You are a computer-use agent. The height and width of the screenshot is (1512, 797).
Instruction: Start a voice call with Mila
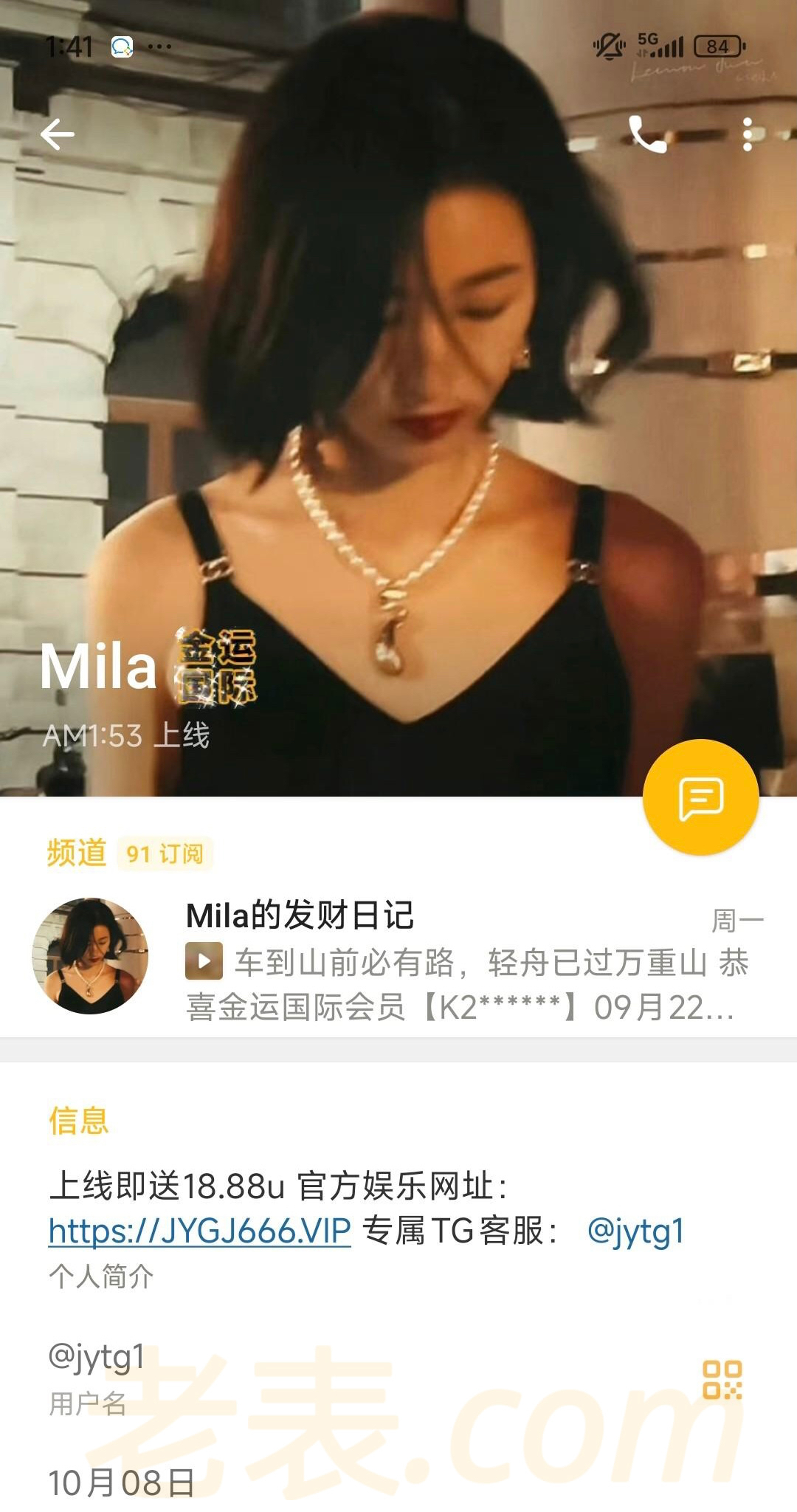(647, 135)
